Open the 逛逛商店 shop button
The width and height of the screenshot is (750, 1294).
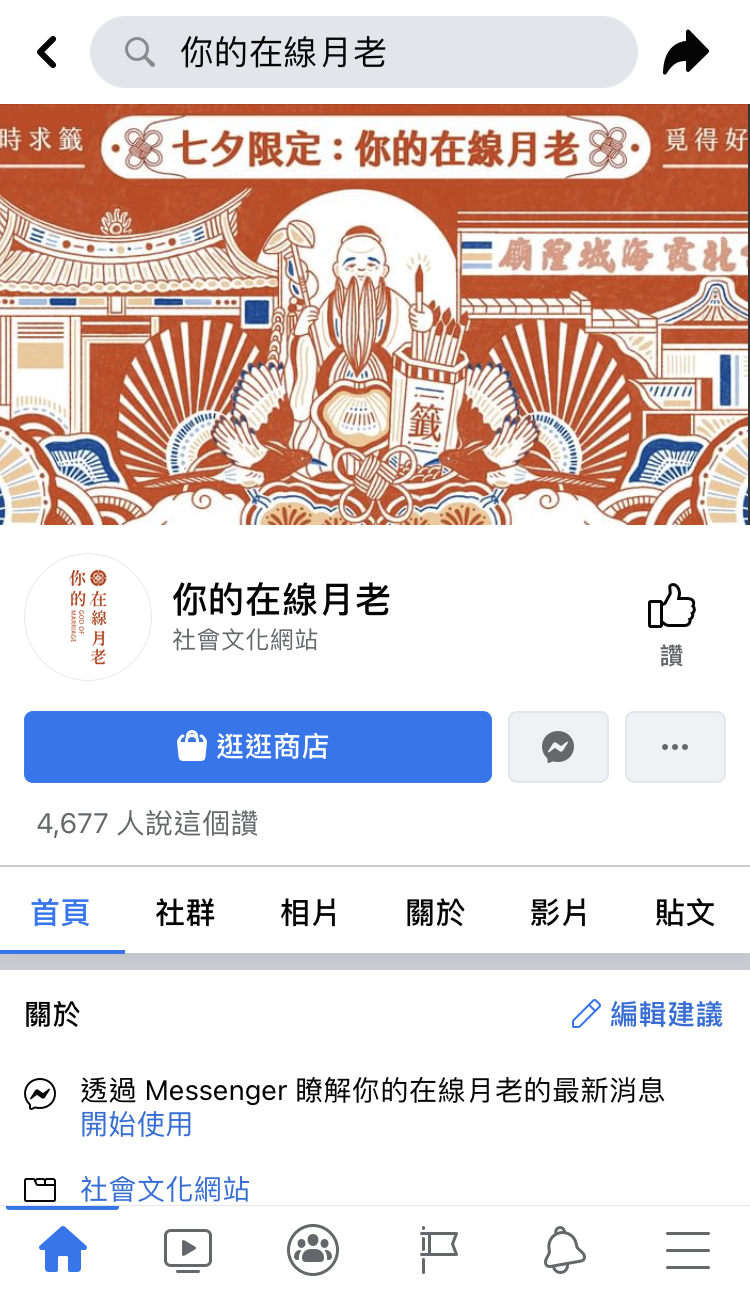[x=258, y=747]
